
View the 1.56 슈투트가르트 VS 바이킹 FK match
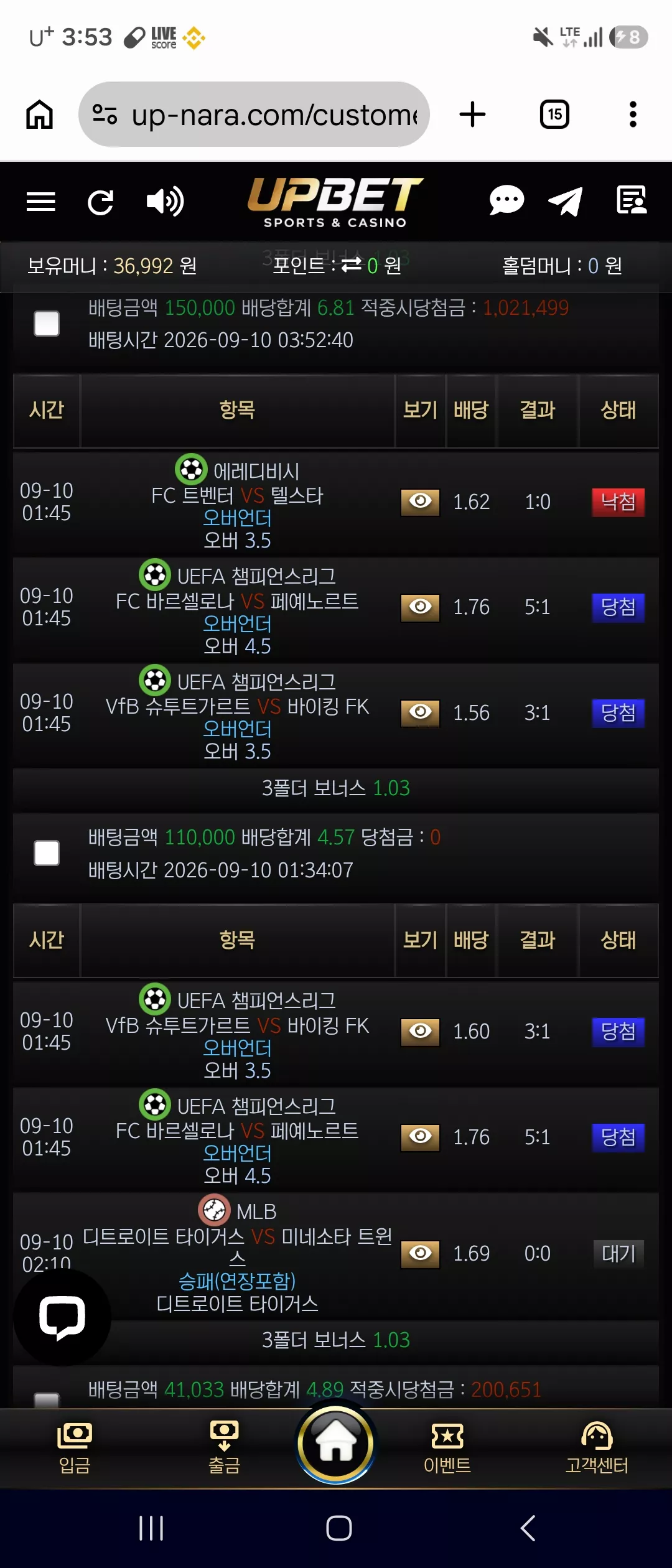[420, 712]
